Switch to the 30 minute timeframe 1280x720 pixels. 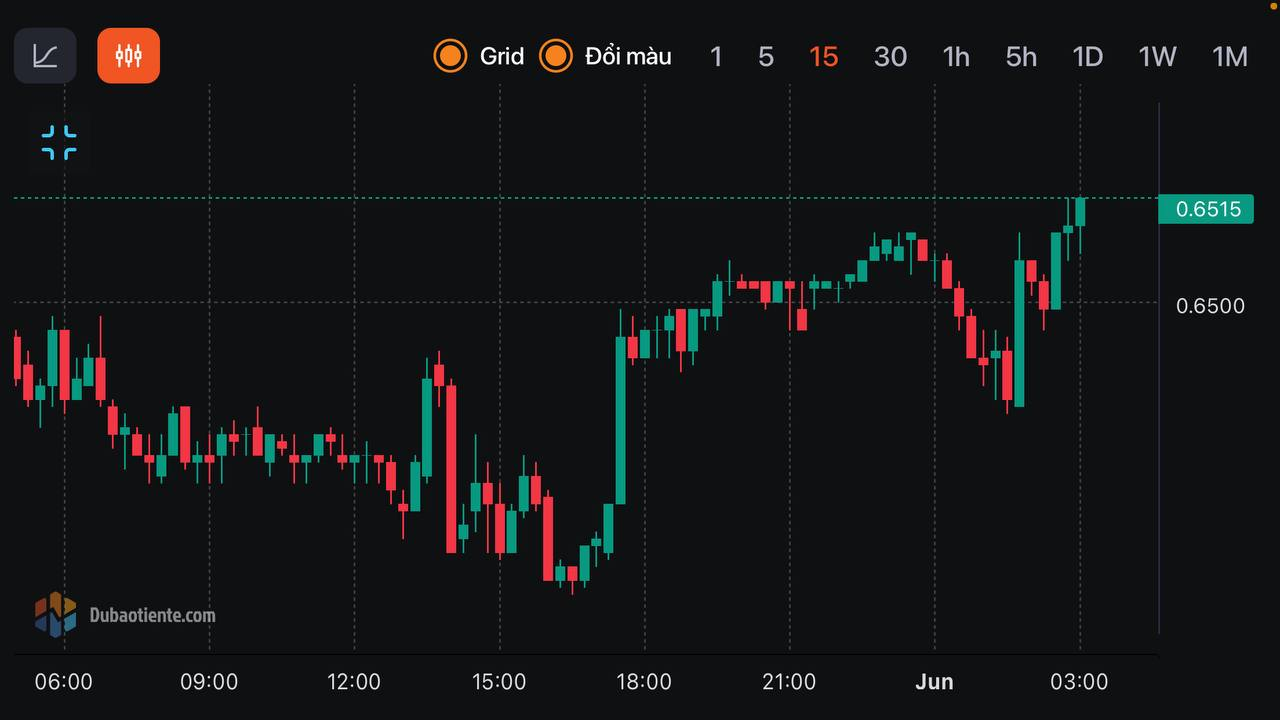coord(890,57)
